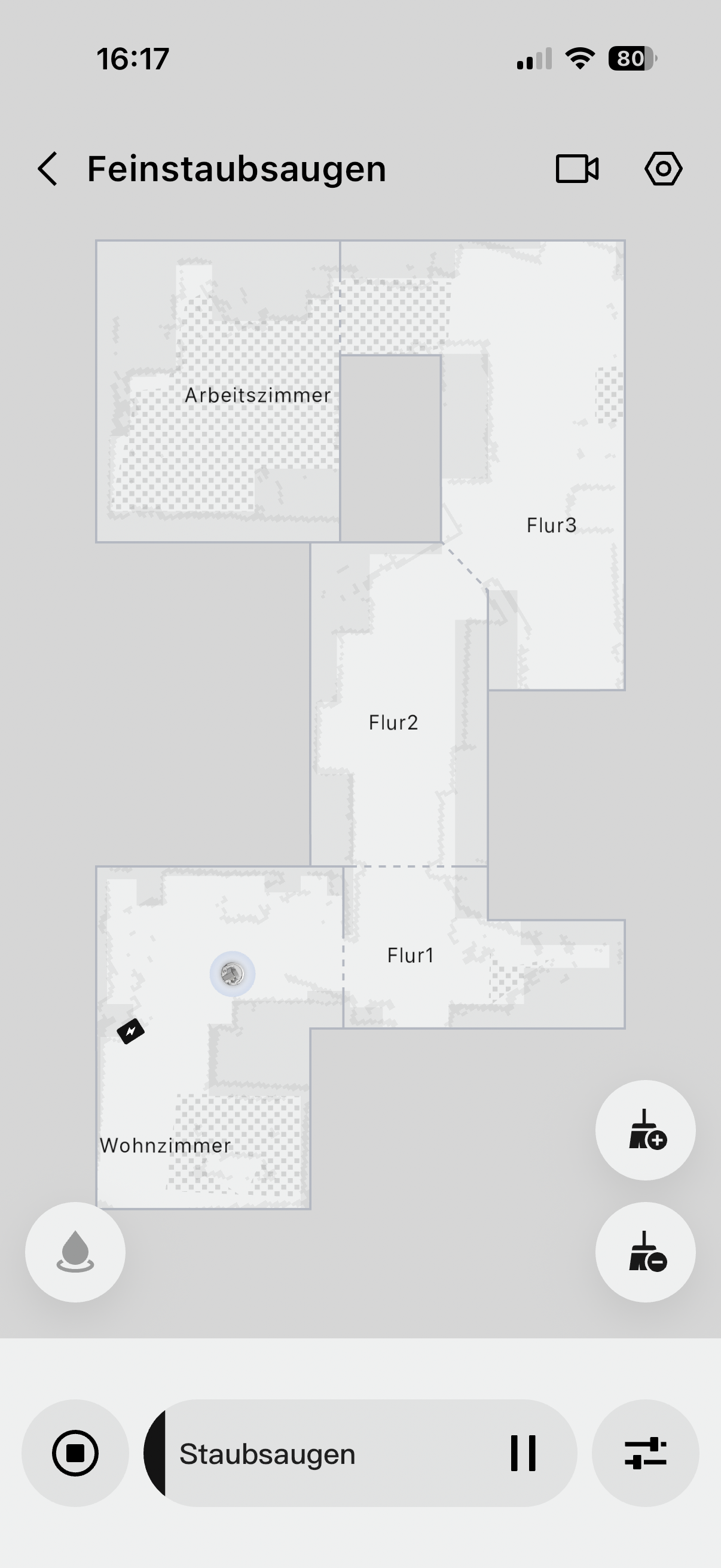The image size is (721, 1568).
Task: Select the Flur2 room on the map
Action: point(393,722)
